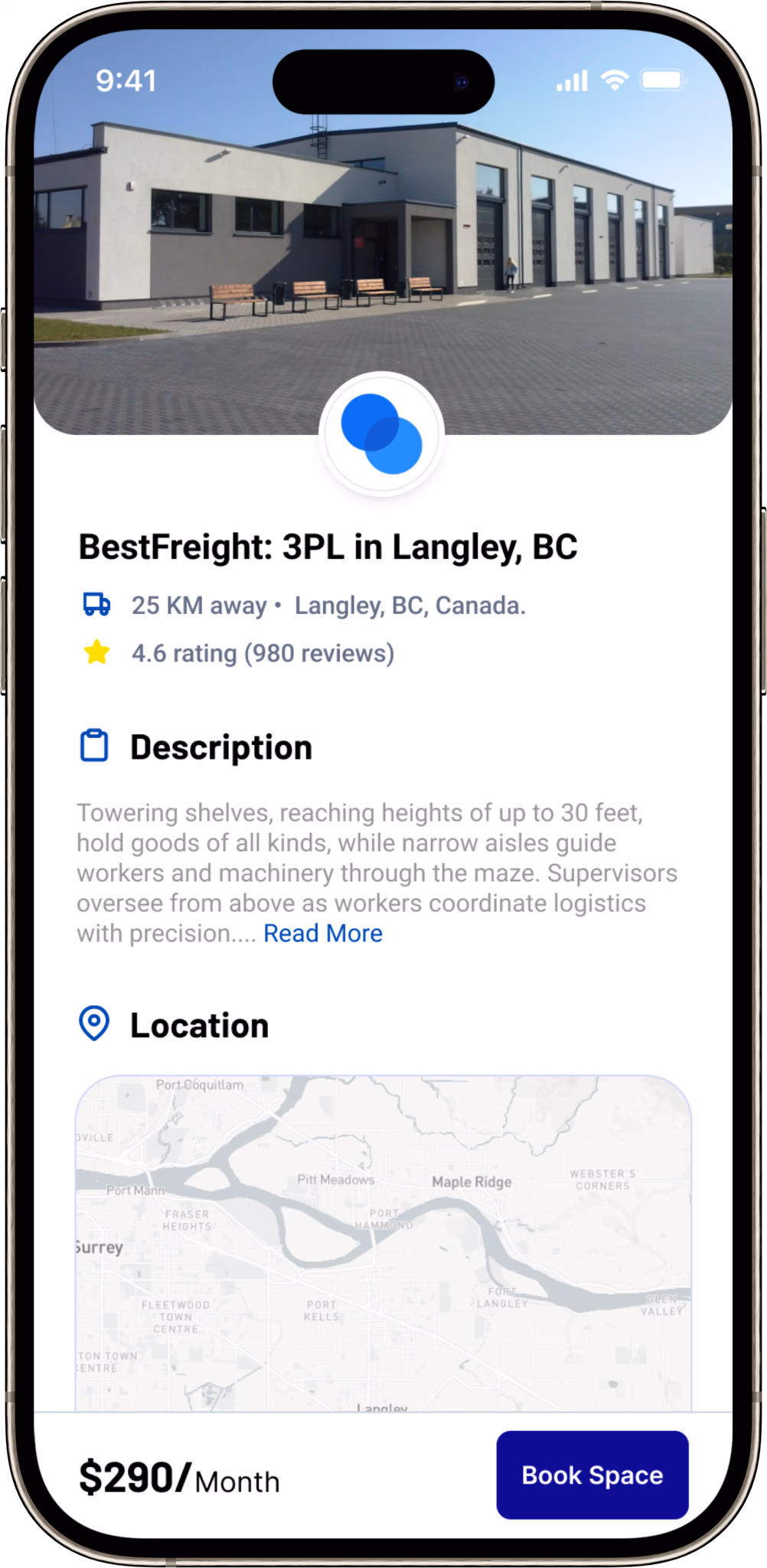Open the location map preview
Viewport: 767px width, 1568px height.
(383, 1240)
